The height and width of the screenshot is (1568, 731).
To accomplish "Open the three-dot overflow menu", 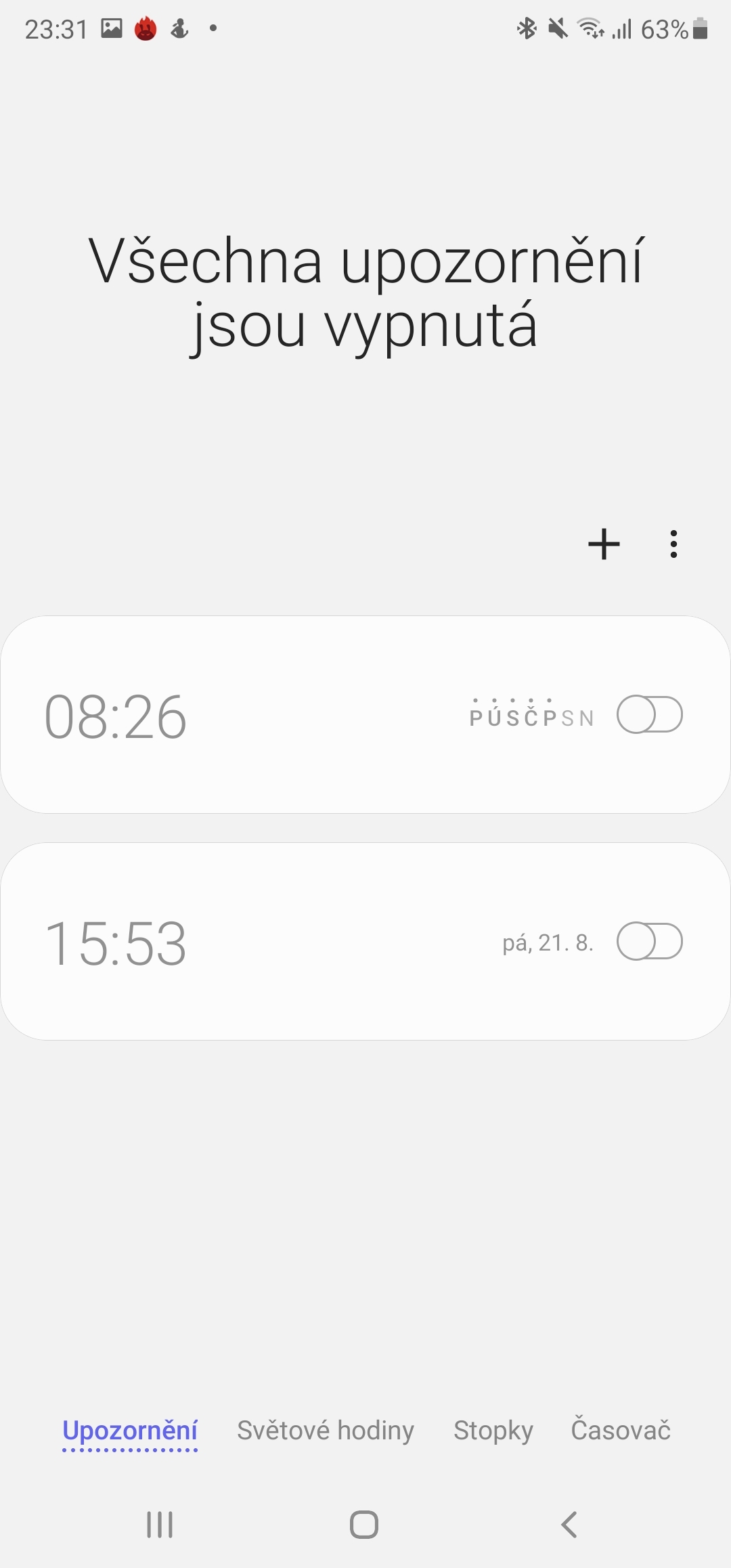I will [673, 544].
